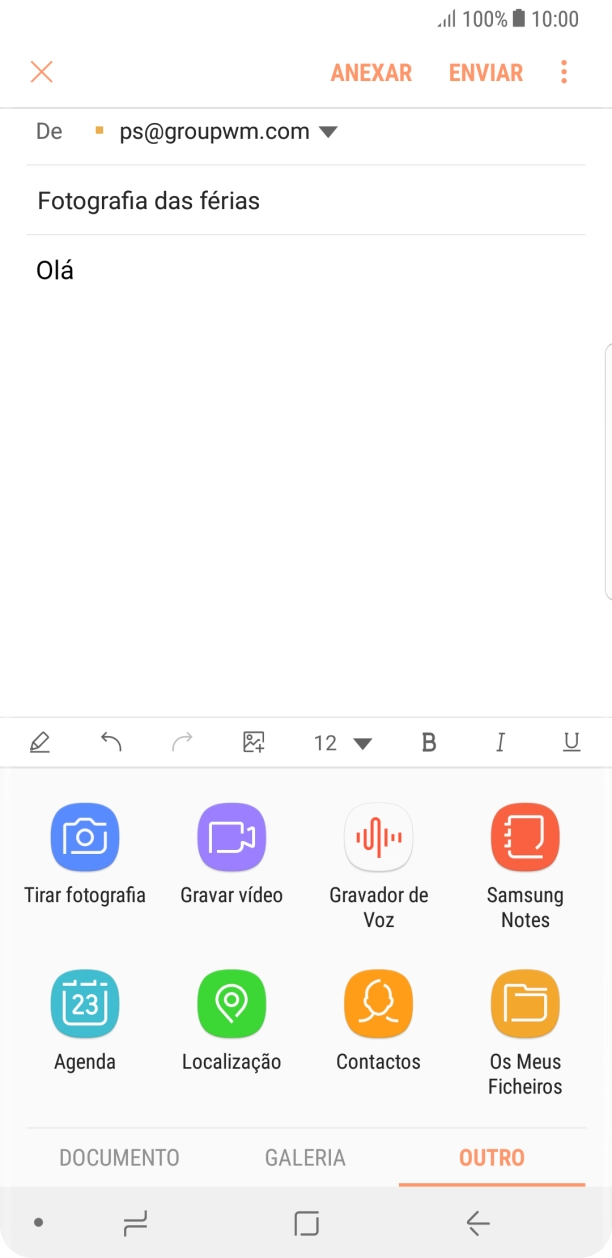The height and width of the screenshot is (1258, 612).
Task: Close the email draft with the X
Action: point(41,72)
